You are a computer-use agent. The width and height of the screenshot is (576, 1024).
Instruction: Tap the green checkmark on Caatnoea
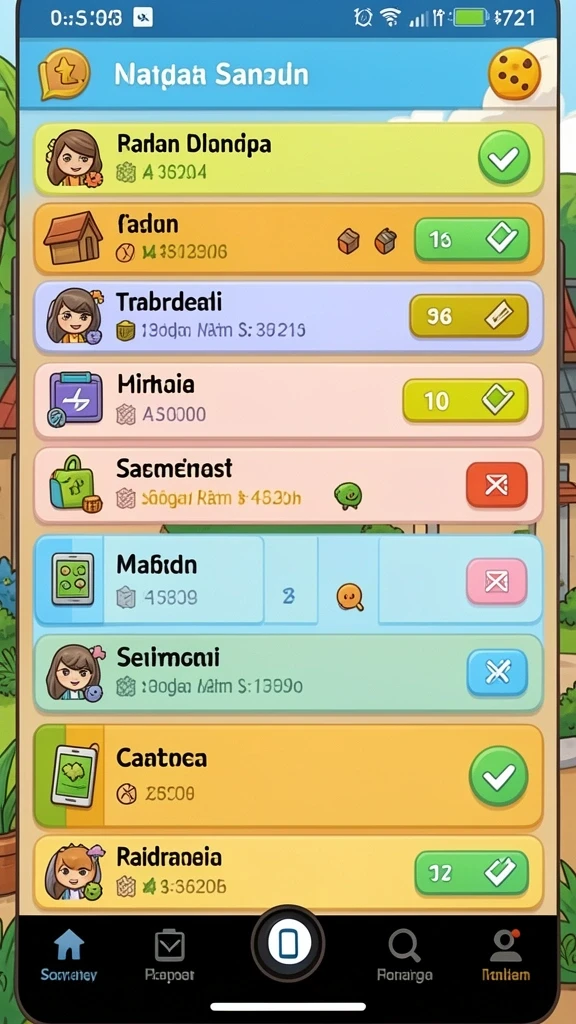(499, 776)
